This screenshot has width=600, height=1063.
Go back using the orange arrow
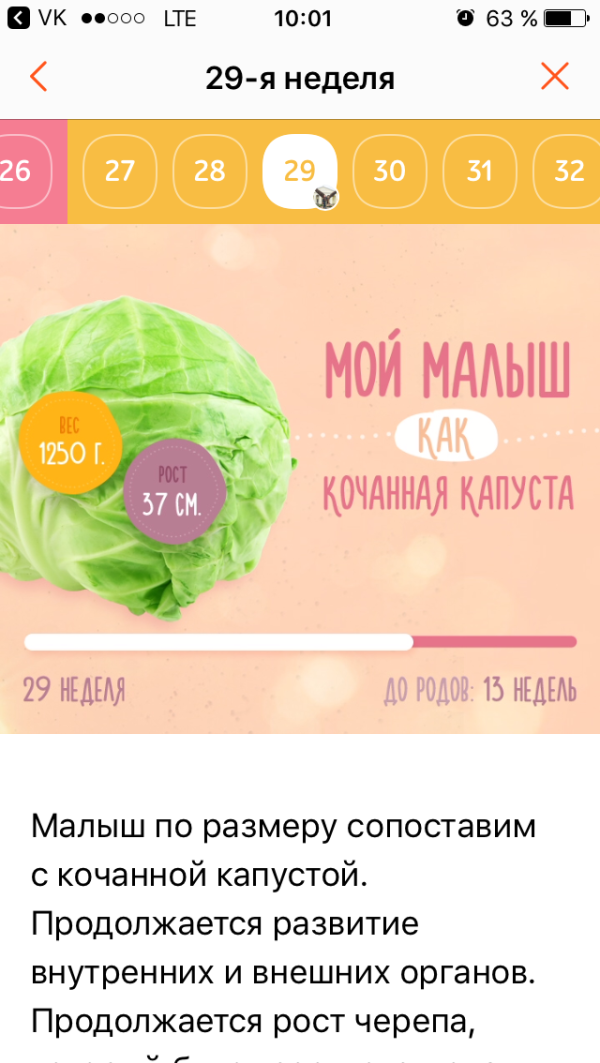39,77
